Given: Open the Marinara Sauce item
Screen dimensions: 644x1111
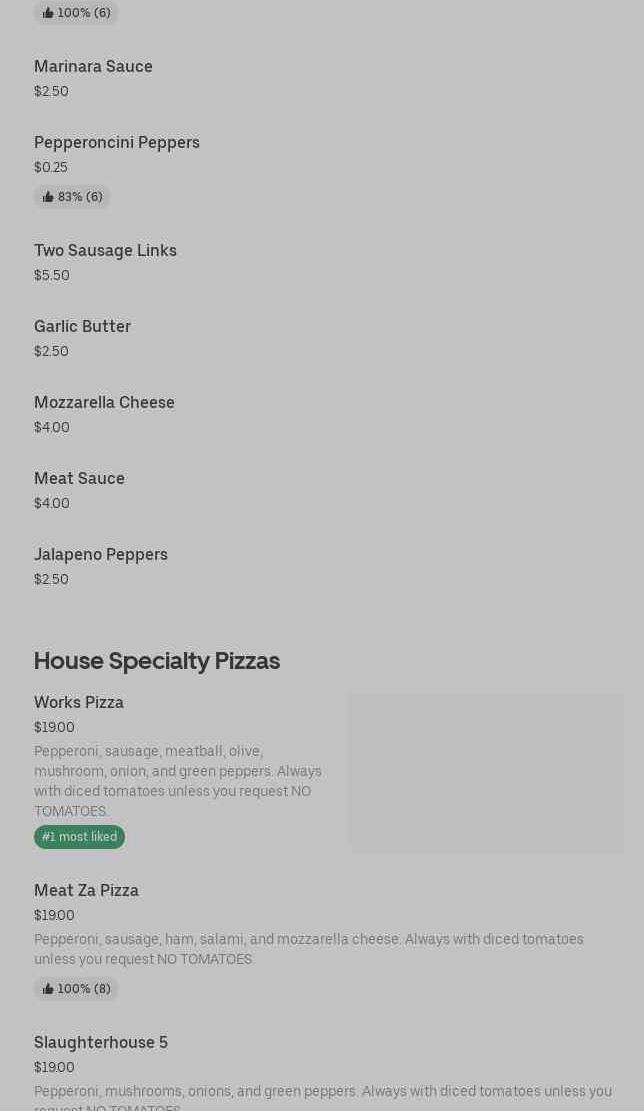Looking at the screenshot, I should (x=93, y=67).
